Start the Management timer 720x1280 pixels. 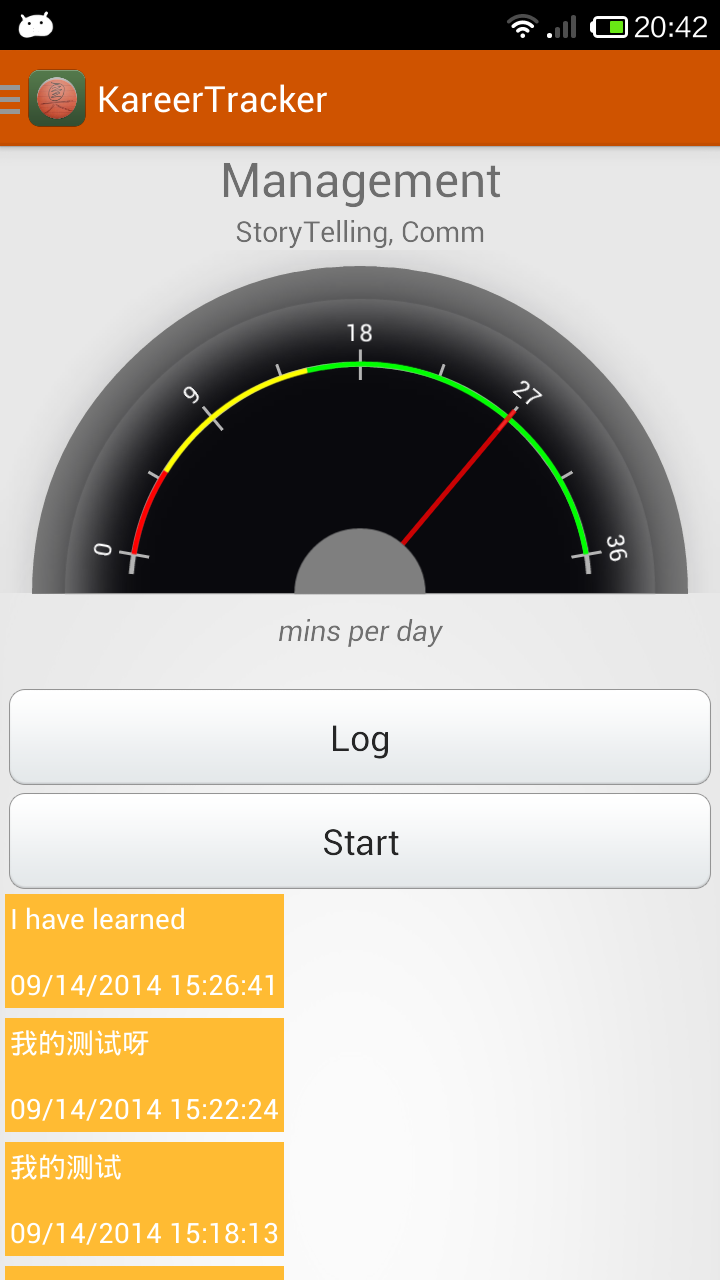pyautogui.click(x=360, y=841)
